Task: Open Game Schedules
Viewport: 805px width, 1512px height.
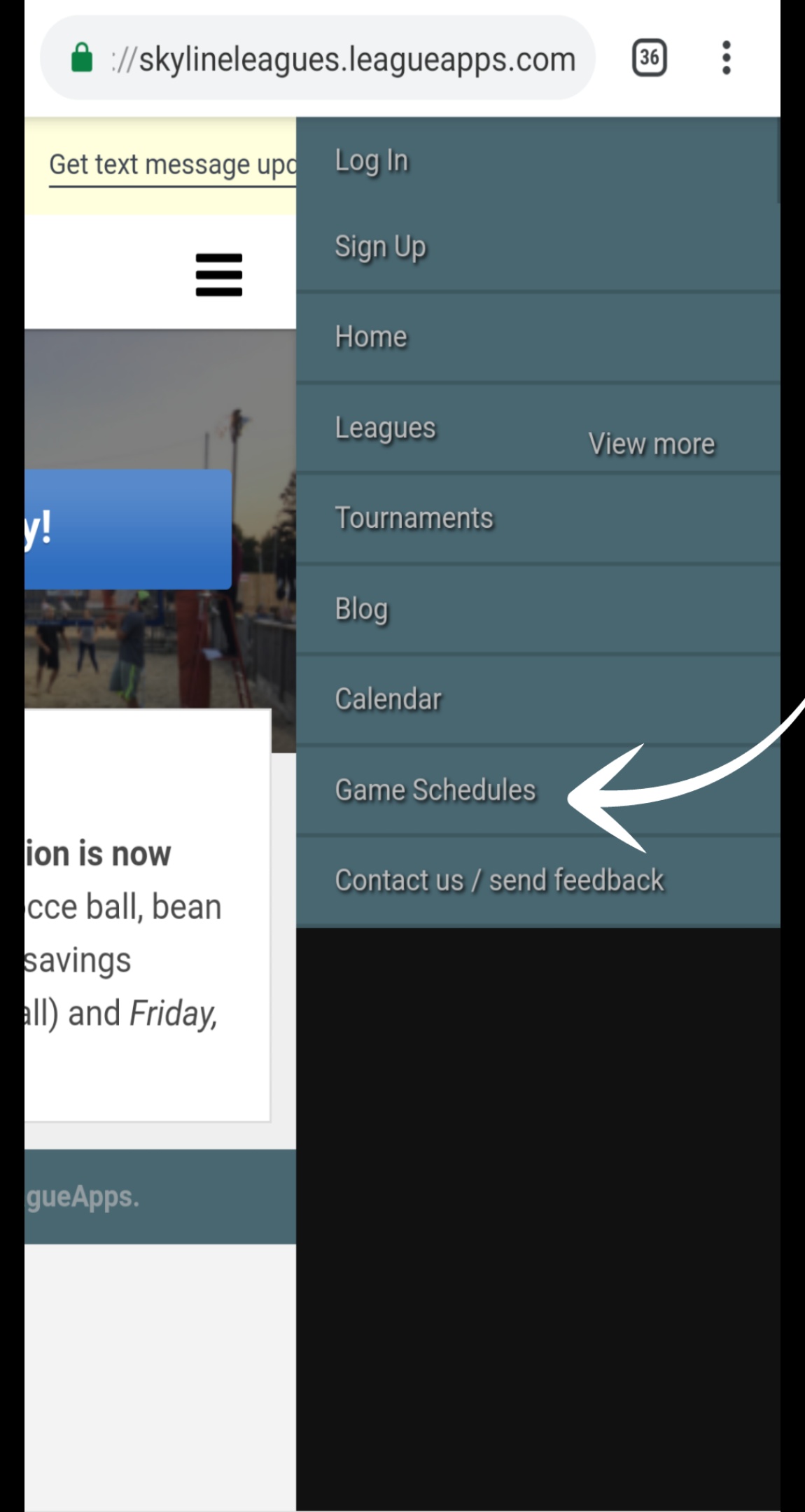Action: 538,790
